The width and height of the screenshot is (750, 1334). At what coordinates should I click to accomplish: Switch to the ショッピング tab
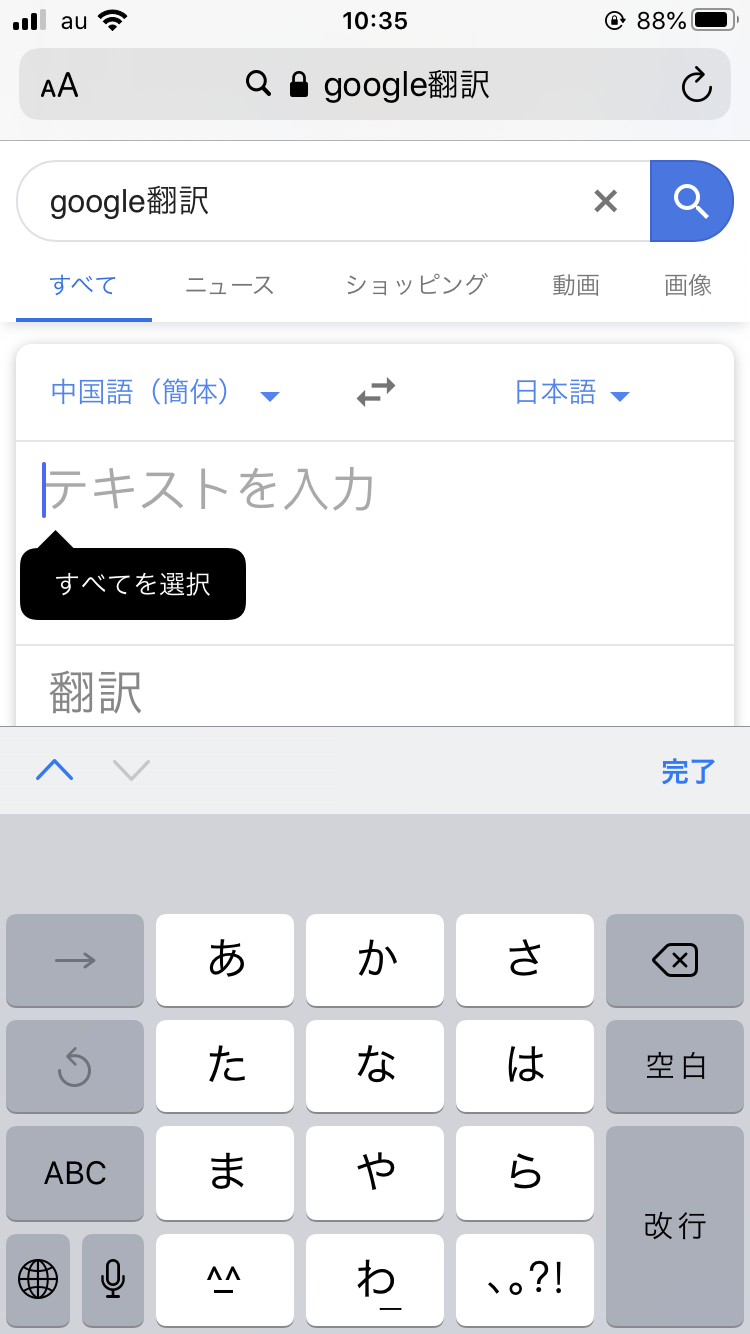[416, 285]
